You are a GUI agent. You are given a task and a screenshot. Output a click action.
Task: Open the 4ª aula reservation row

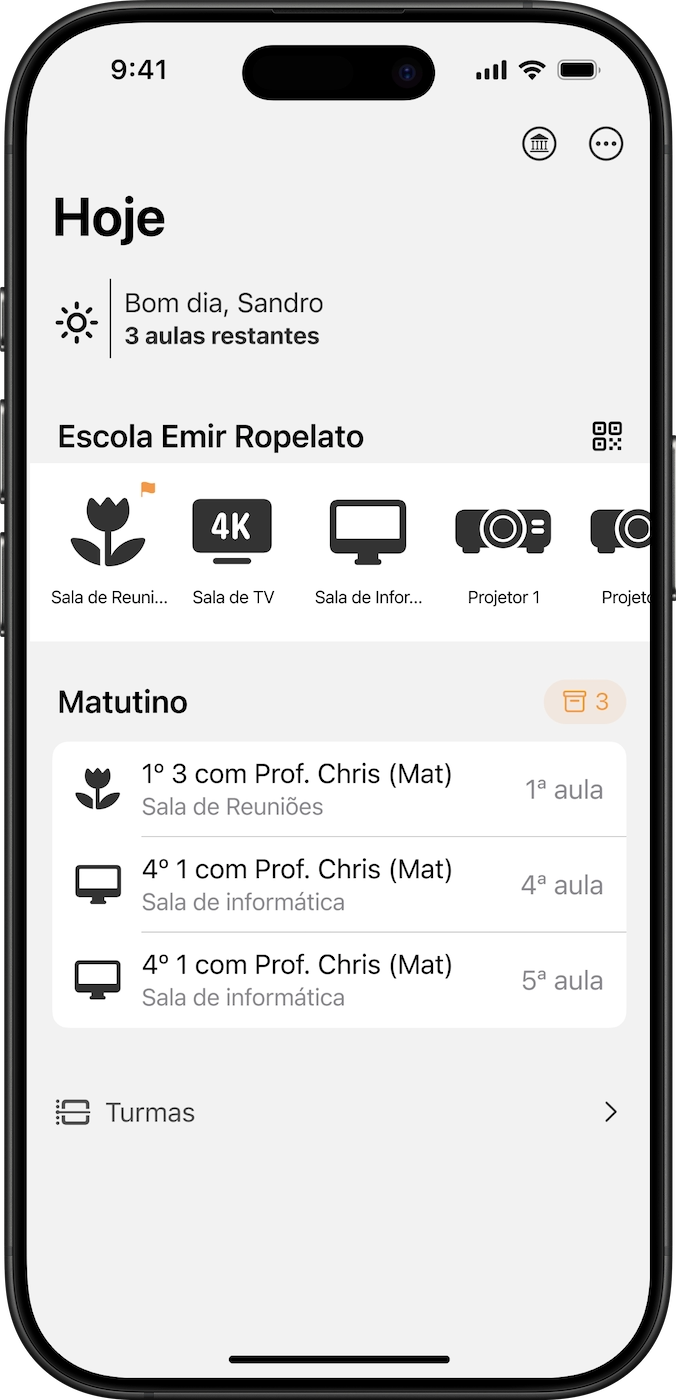tap(339, 884)
